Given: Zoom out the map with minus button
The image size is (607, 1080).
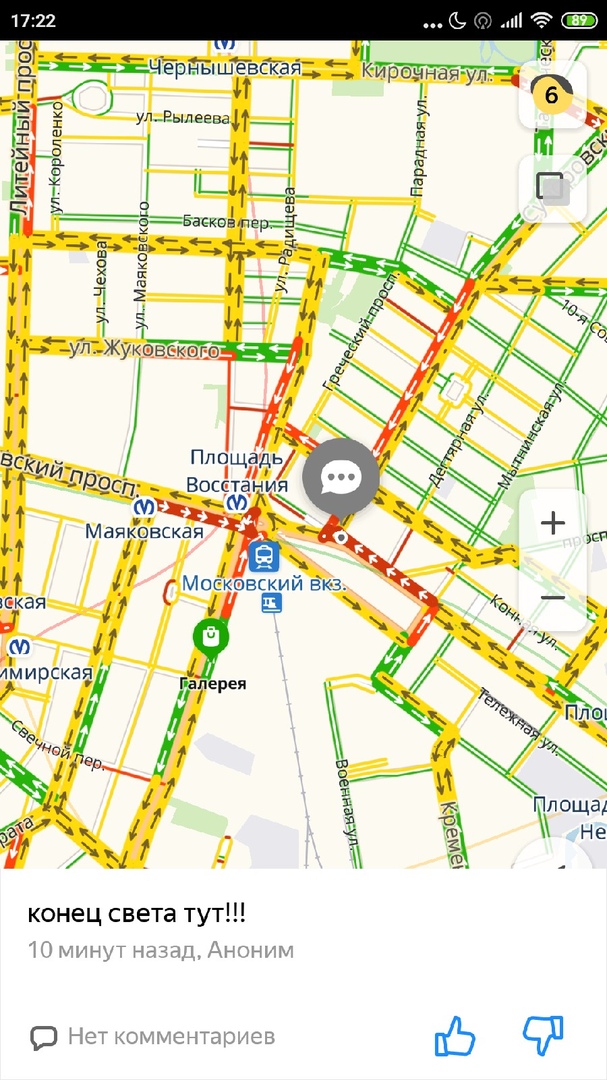Looking at the screenshot, I should pos(552,598).
